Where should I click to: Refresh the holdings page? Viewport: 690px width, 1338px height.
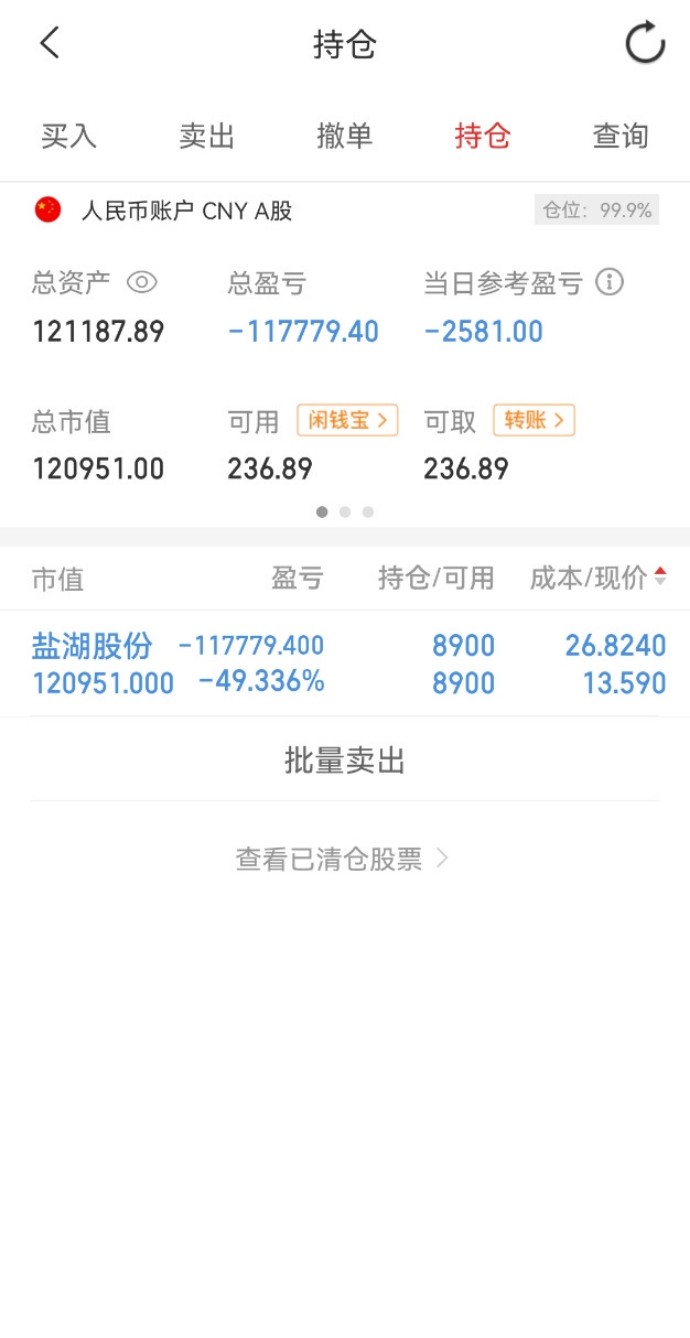point(645,43)
